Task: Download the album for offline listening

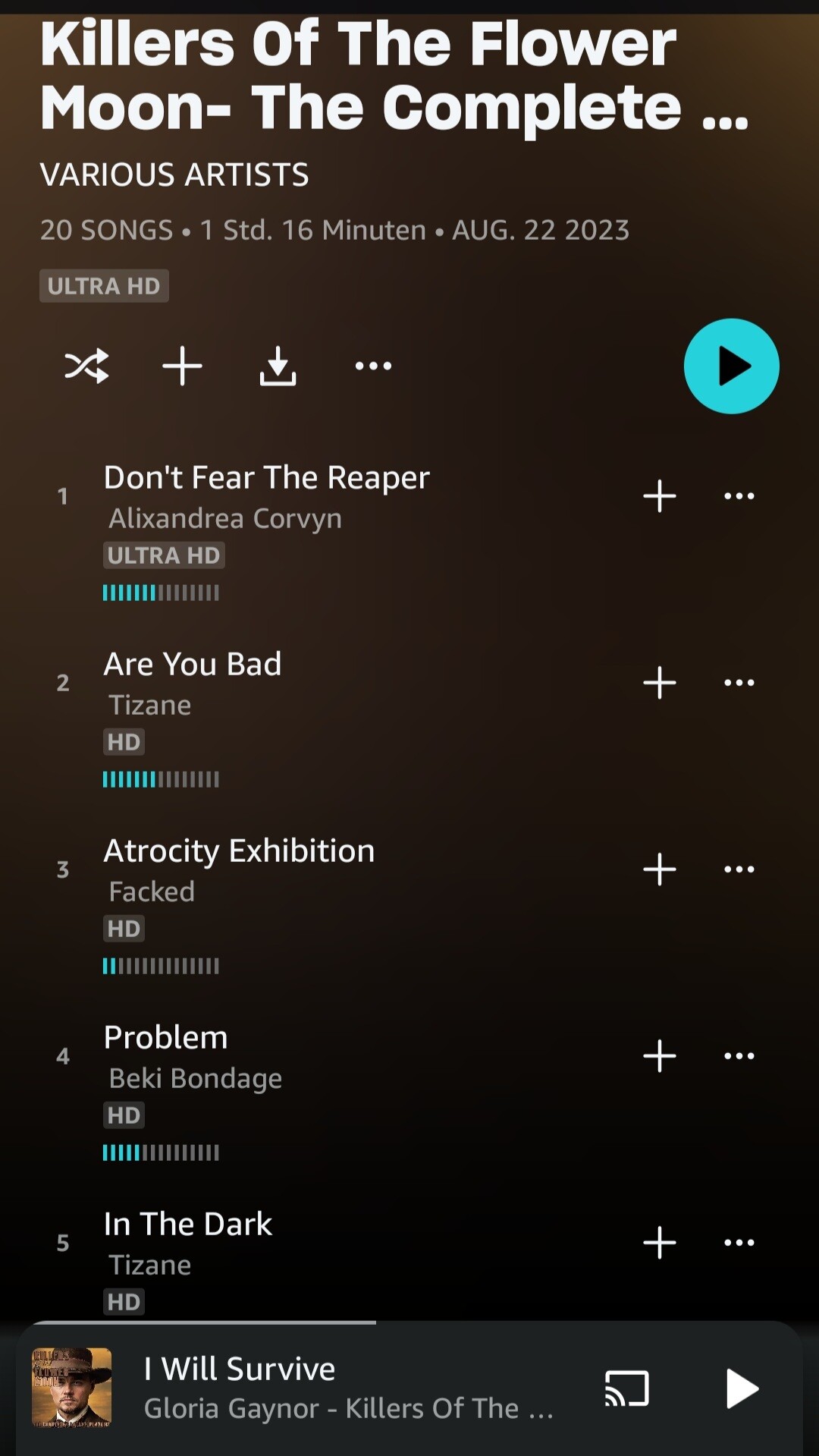Action: coord(278,366)
